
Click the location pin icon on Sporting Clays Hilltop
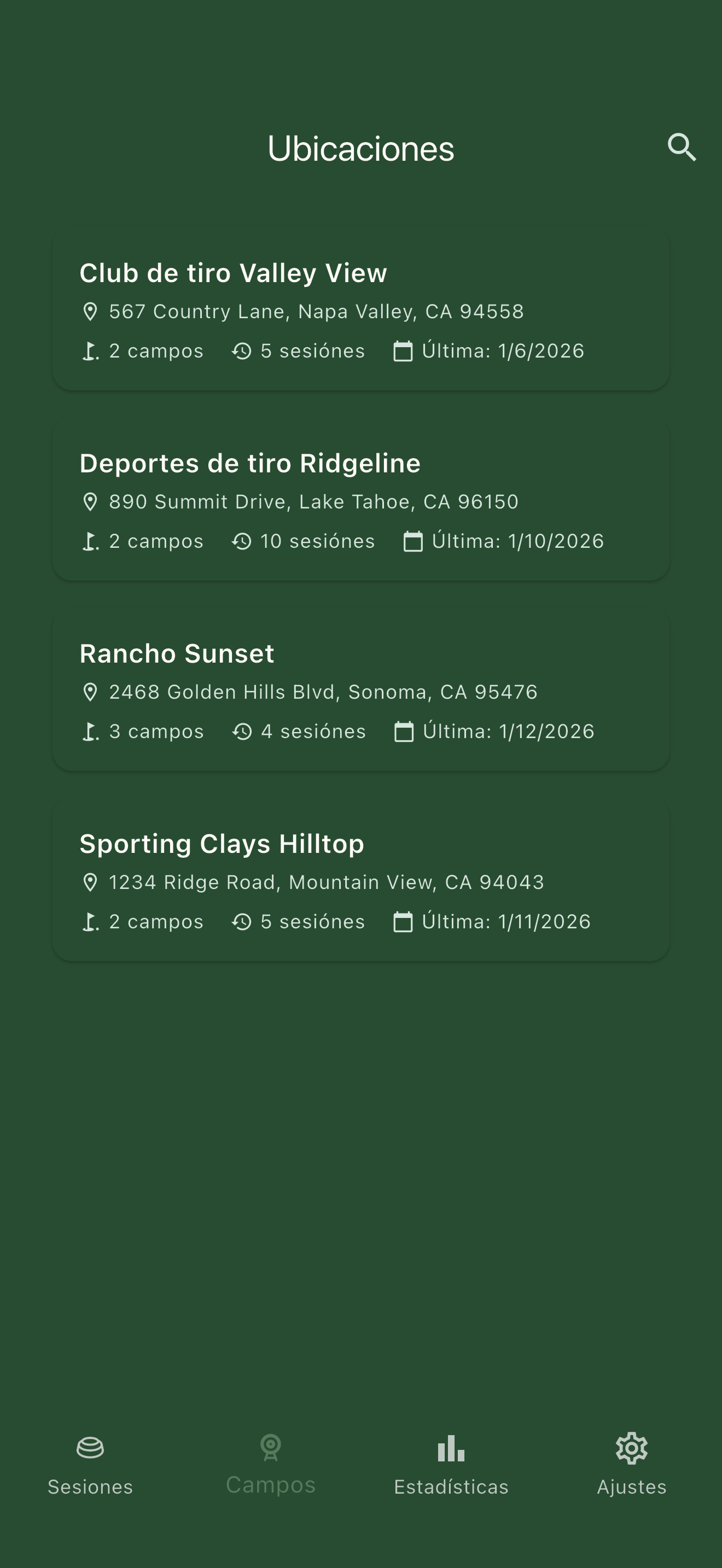90,881
